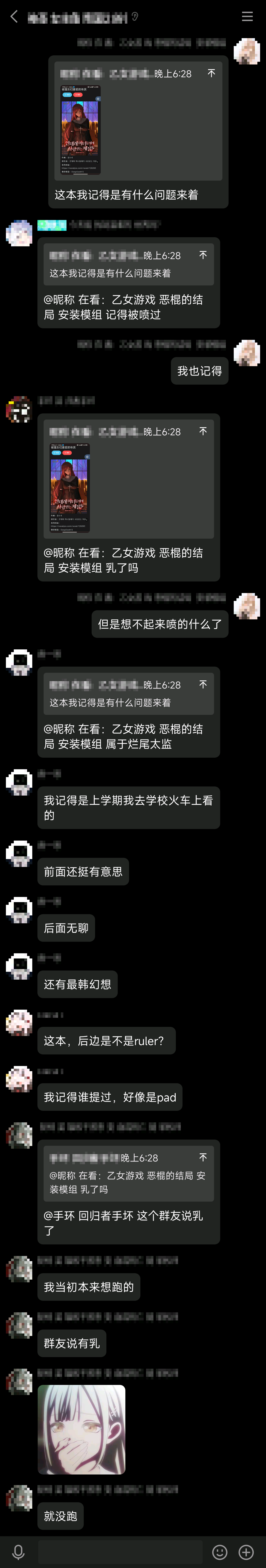Viewport: 266px width, 1568px height.
Task: Open the emoji picker
Action: point(220,1552)
